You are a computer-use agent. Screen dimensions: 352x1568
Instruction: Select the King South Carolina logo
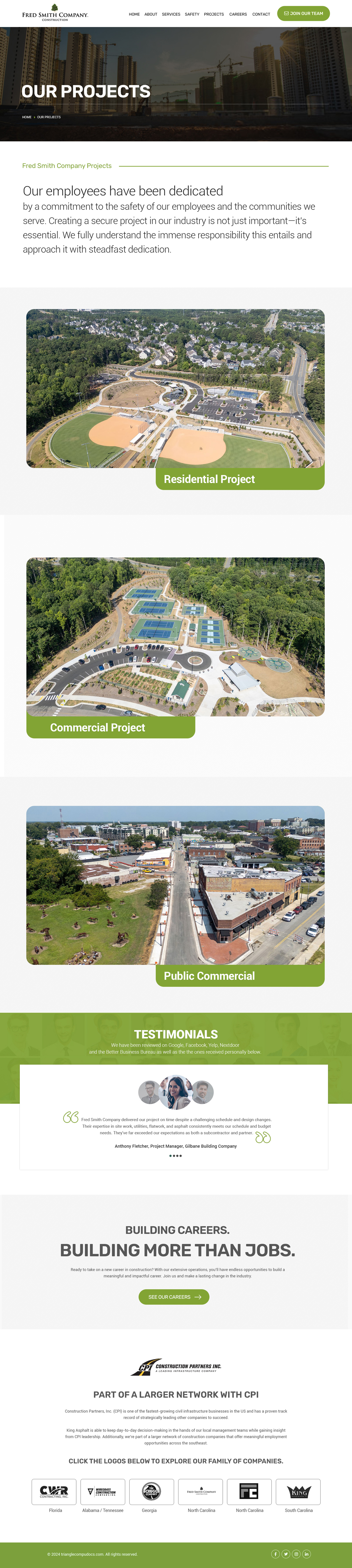coord(298,1491)
